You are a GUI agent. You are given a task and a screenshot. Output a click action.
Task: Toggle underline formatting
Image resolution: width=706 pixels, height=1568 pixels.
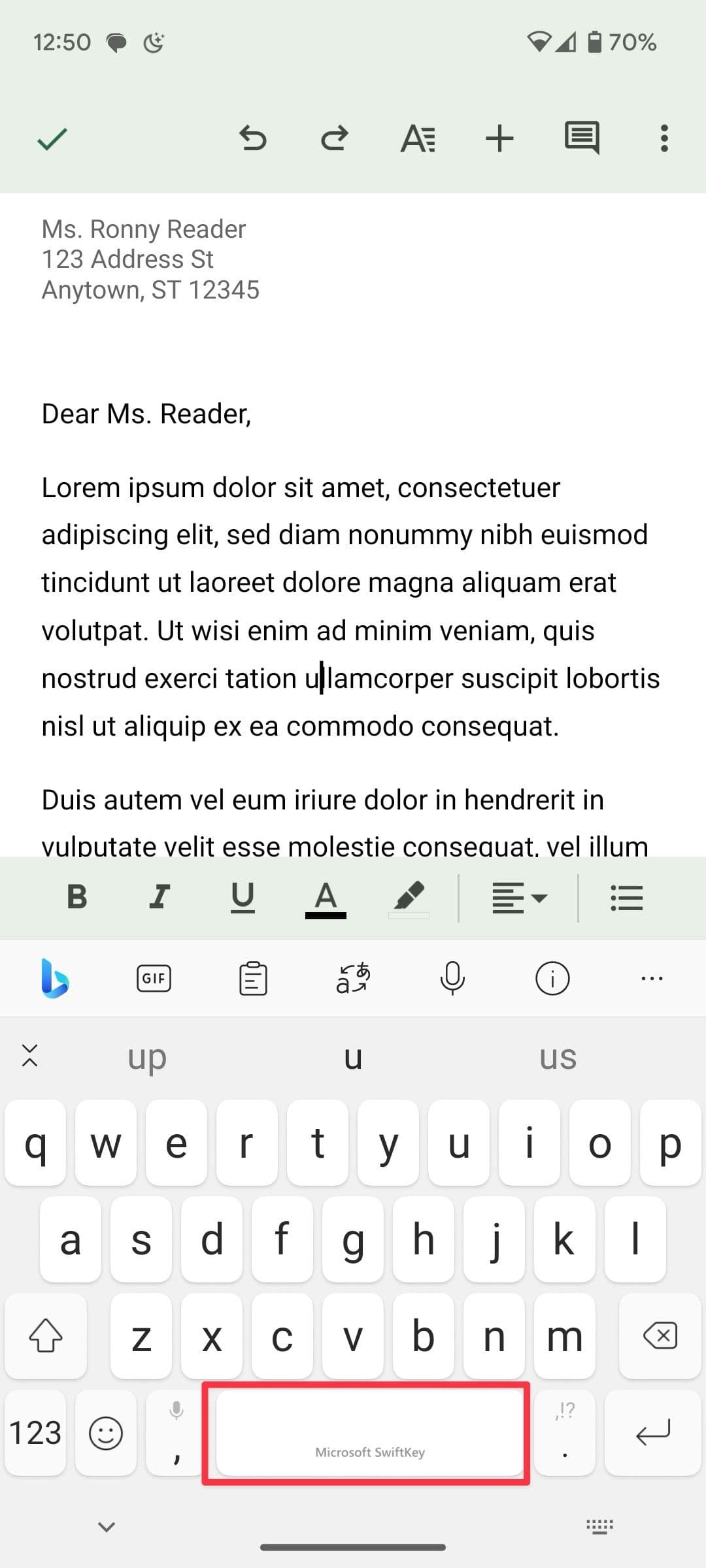click(243, 897)
